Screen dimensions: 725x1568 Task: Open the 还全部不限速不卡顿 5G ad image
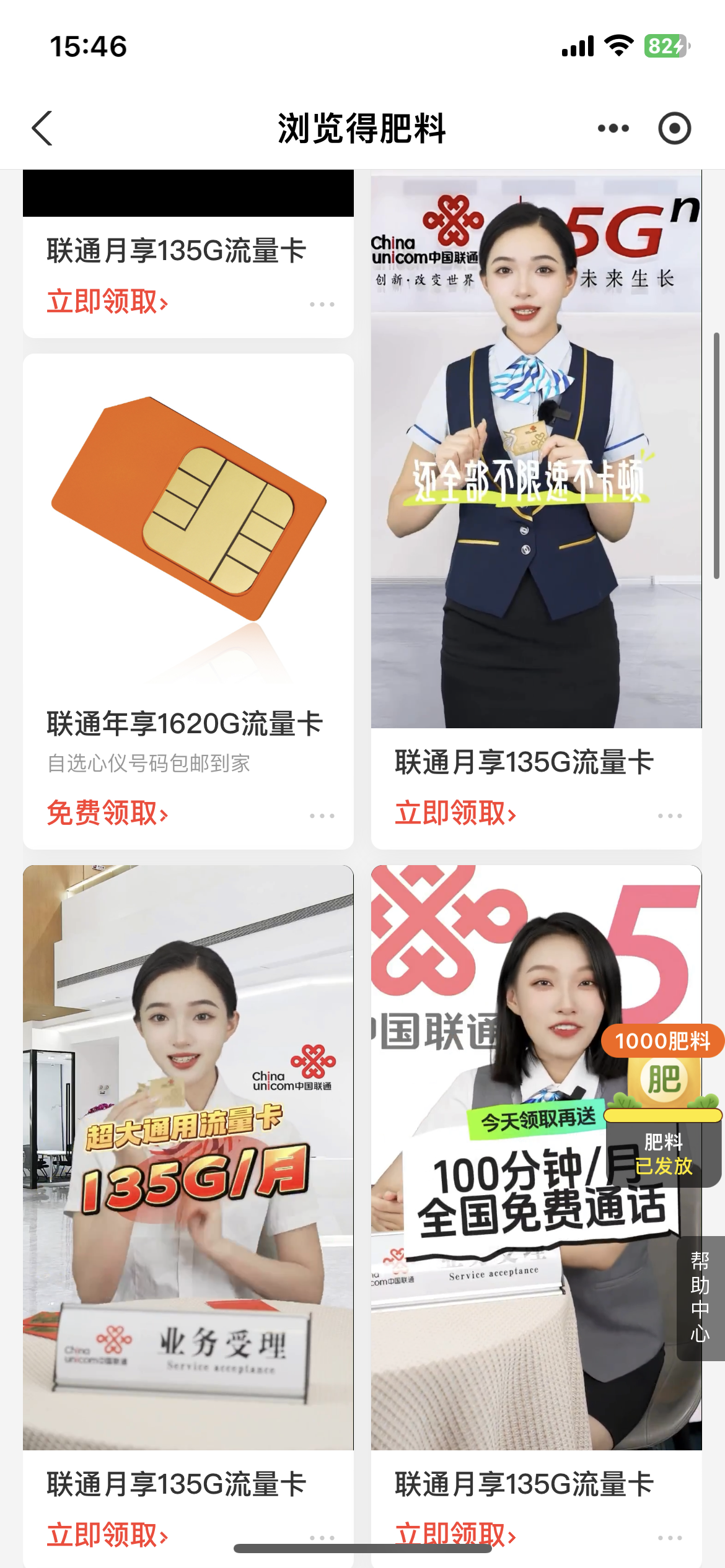[536, 452]
